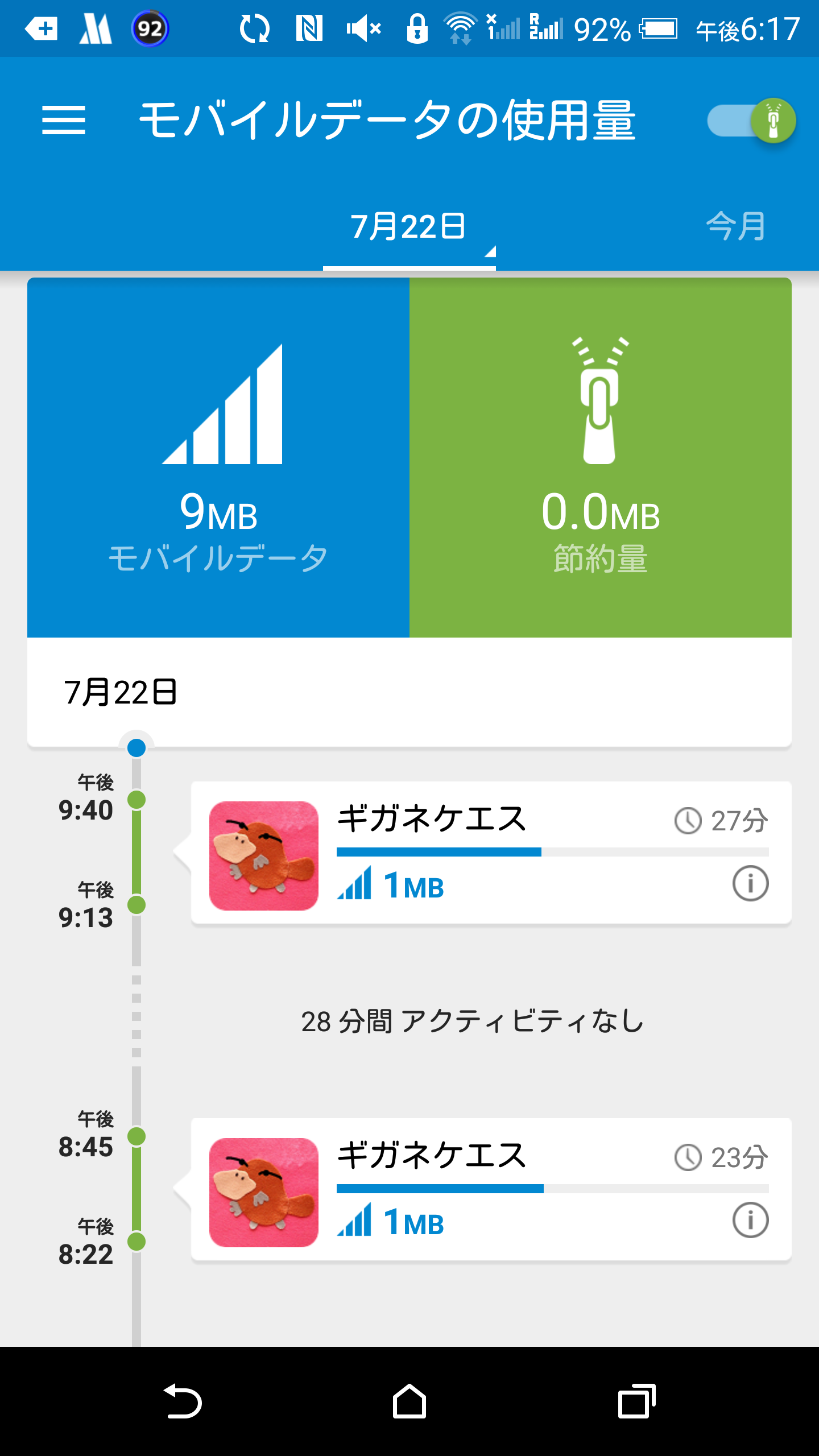
Task: Show info for the 23分 ギガネケエス entry
Action: 750,1220
